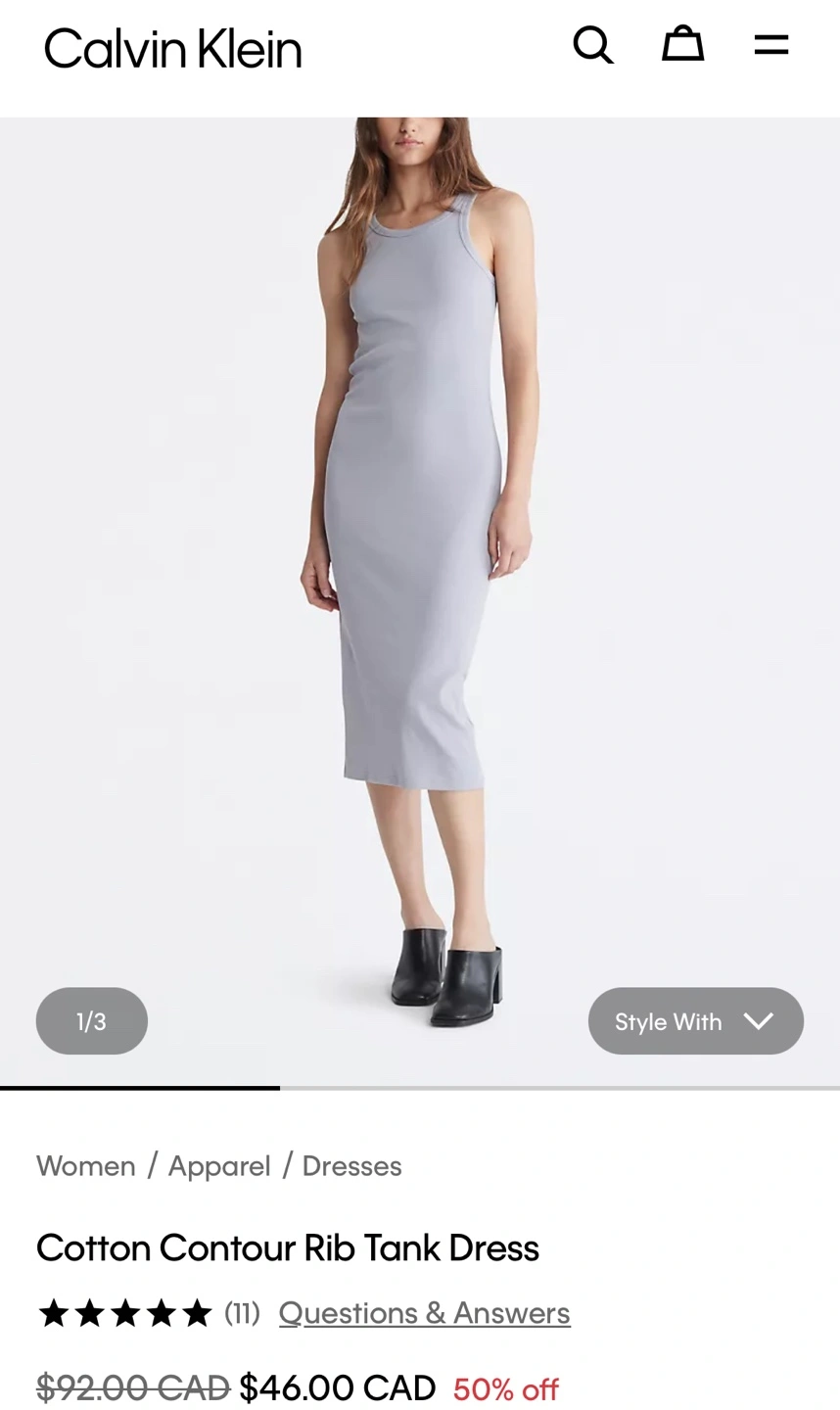
Task: Open the Dresses breadcrumb link
Action: [x=351, y=1166]
